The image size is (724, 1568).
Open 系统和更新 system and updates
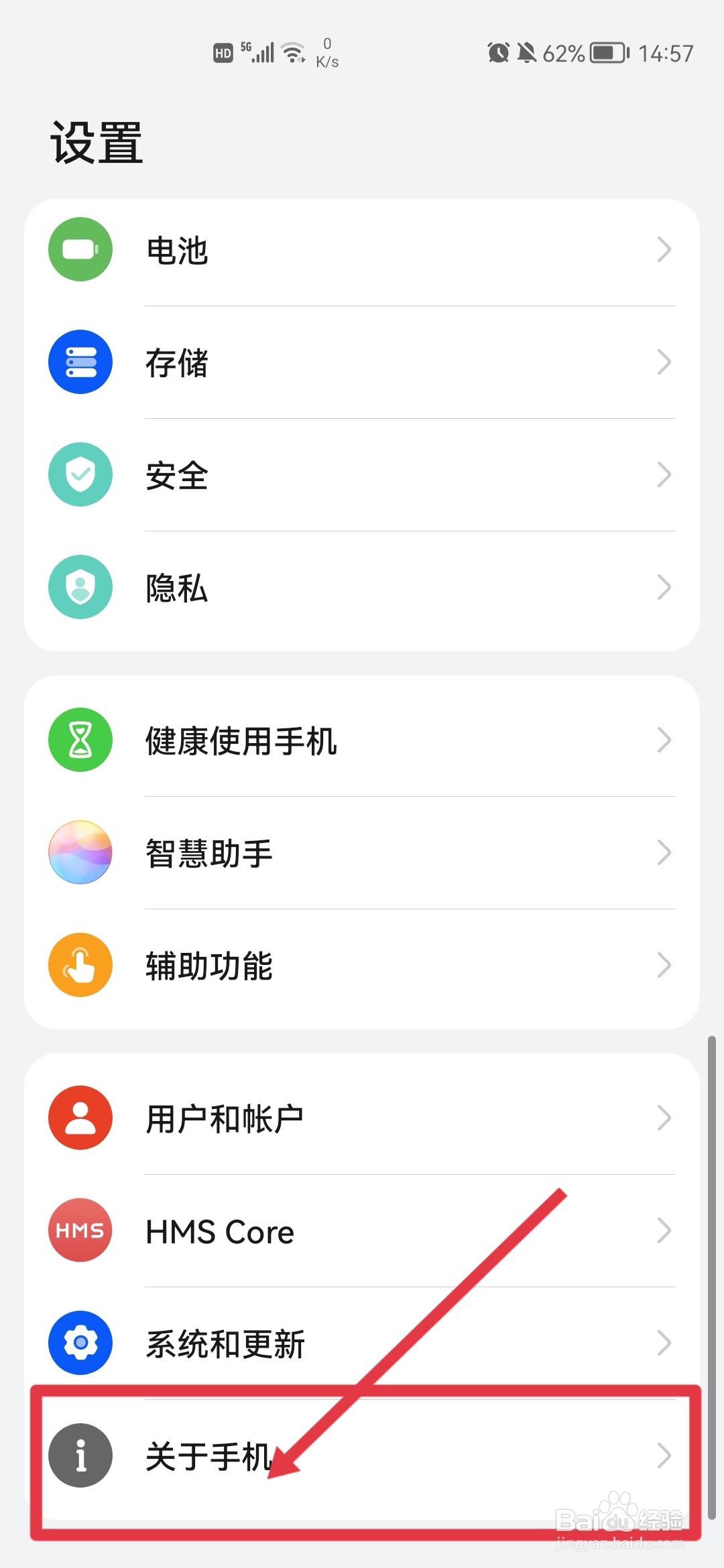(362, 1344)
